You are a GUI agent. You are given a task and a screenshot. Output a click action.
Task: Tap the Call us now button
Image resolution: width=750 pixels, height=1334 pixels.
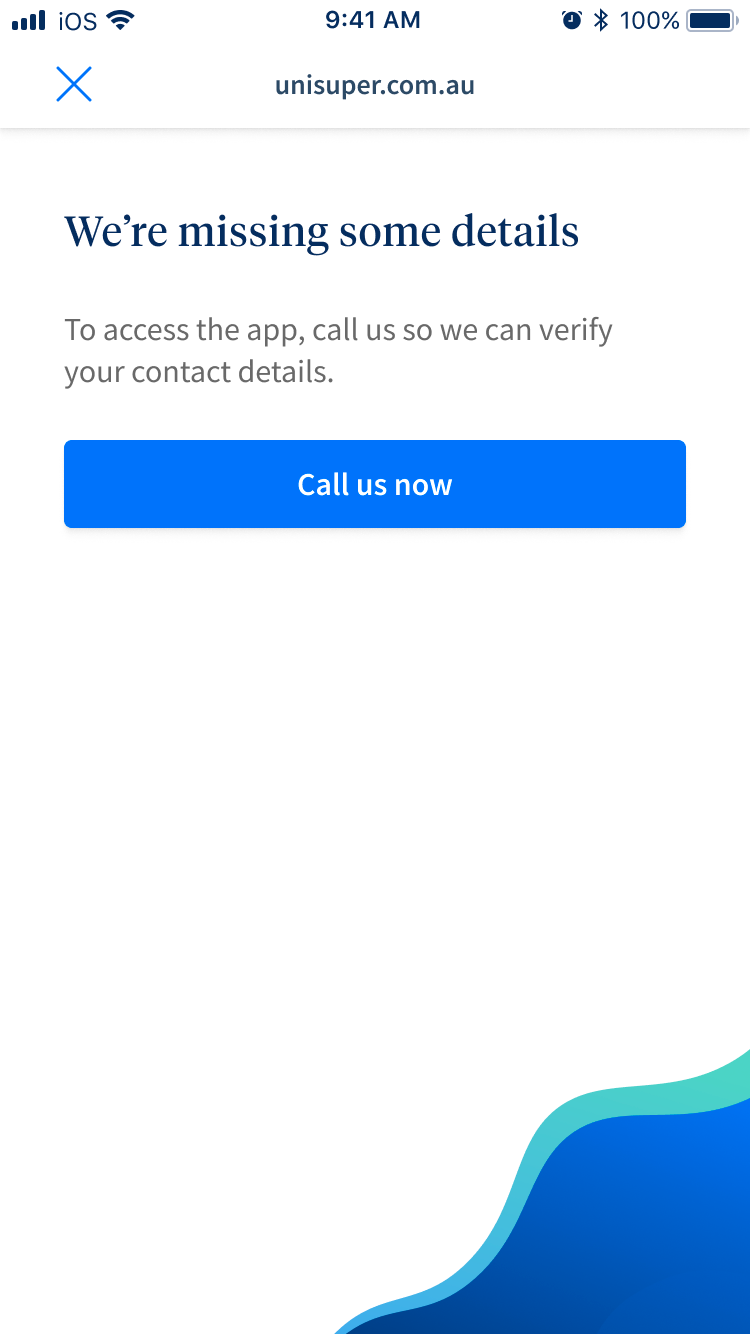tap(375, 484)
